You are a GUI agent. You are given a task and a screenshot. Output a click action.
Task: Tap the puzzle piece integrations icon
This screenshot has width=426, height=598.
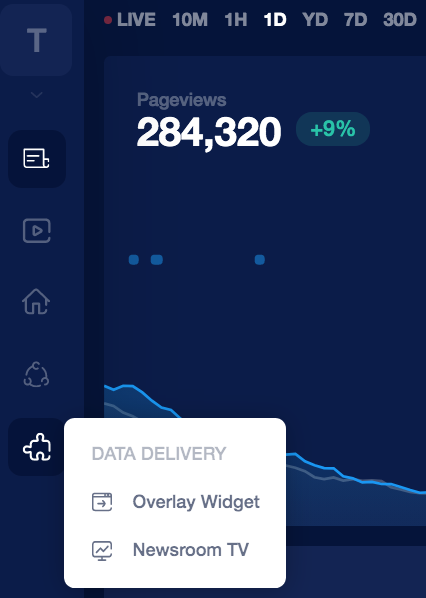coord(37,447)
